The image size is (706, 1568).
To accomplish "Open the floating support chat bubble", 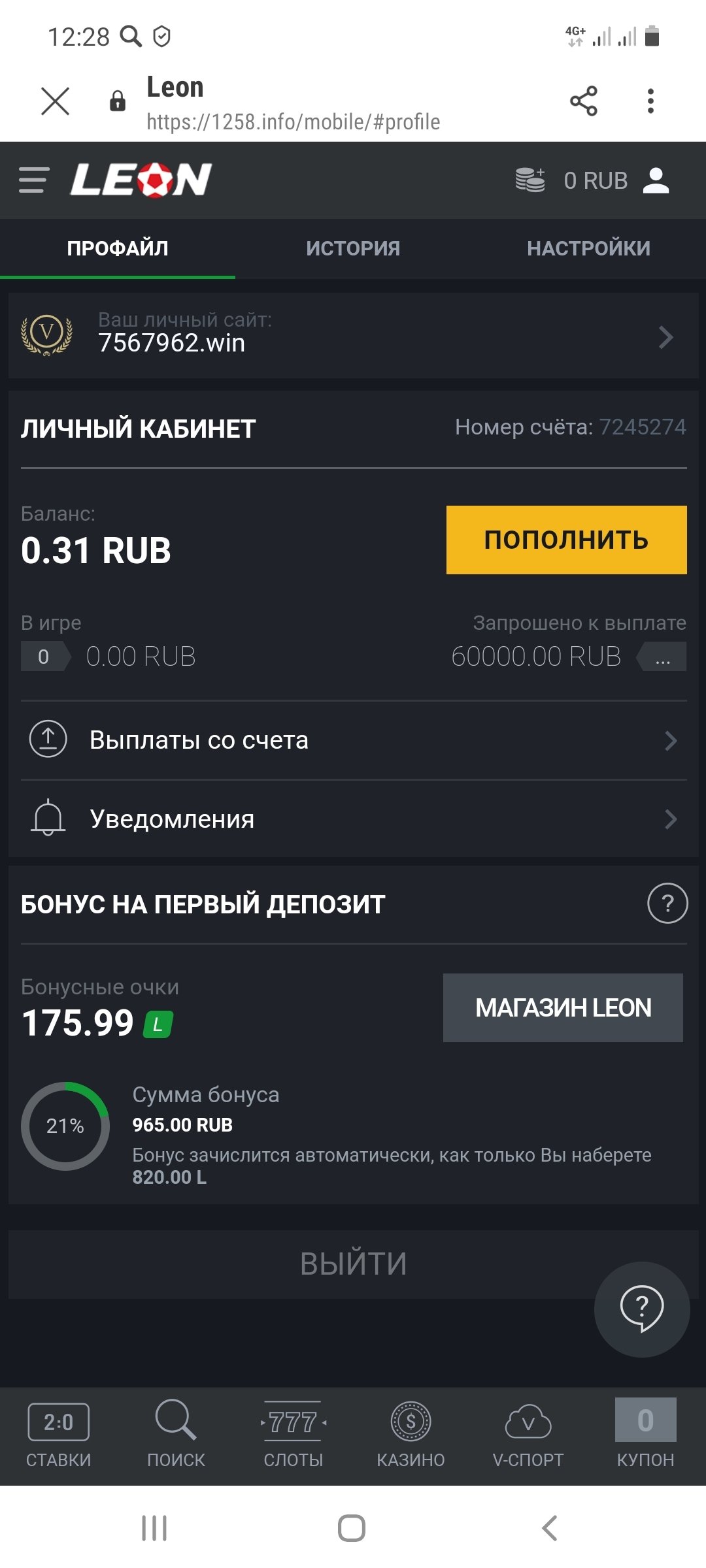I will click(641, 1309).
